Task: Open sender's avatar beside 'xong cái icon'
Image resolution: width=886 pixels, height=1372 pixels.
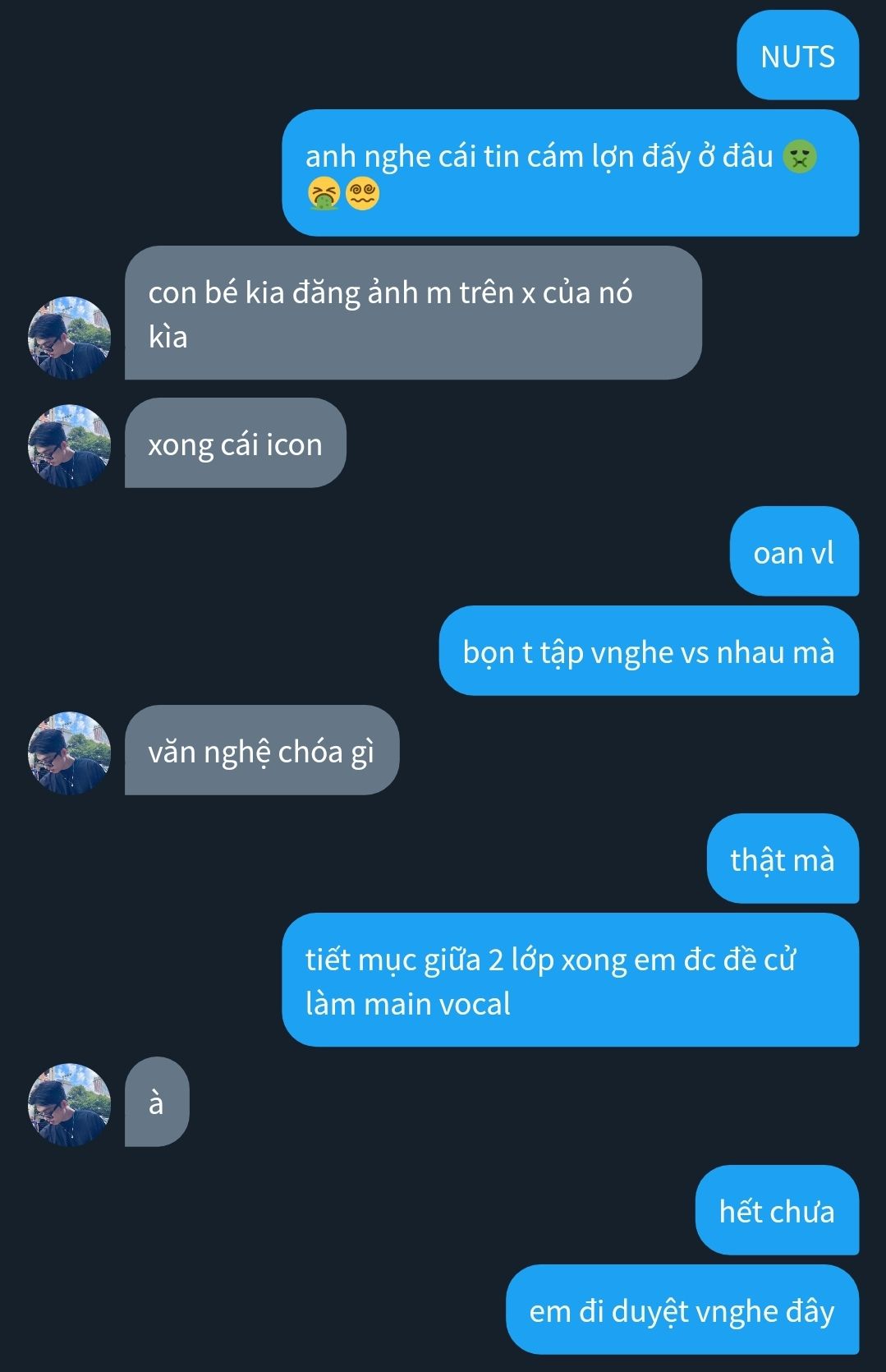Action: click(69, 445)
